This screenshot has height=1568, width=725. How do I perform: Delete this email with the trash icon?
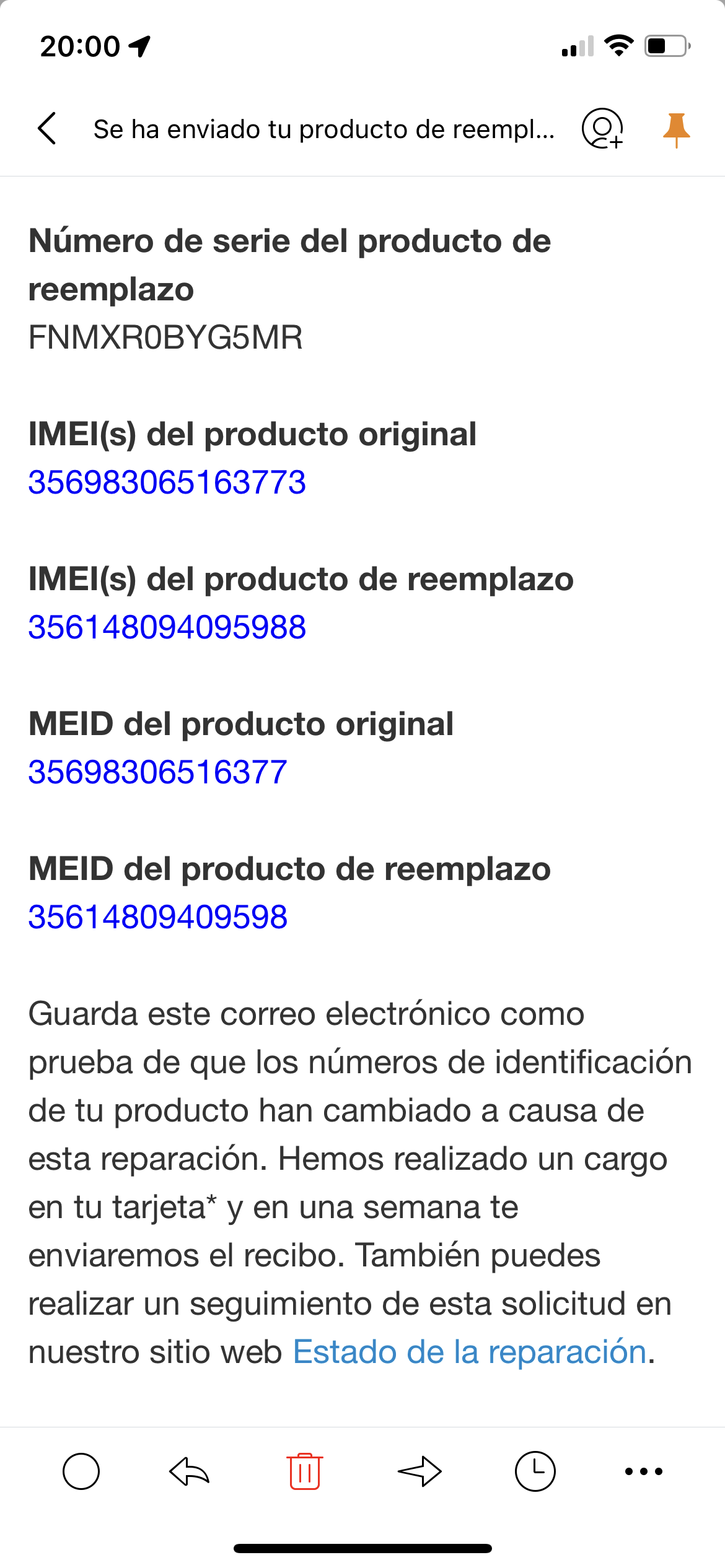(304, 1471)
